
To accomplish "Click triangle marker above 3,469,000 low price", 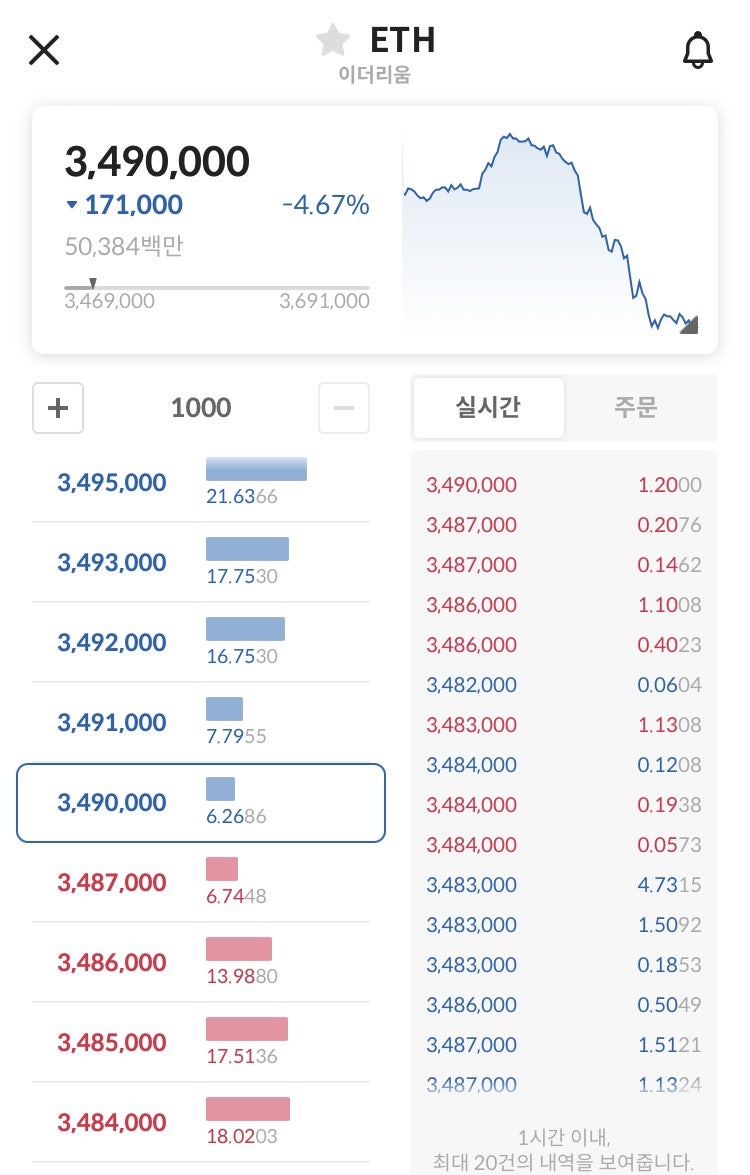I will coord(92,282).
